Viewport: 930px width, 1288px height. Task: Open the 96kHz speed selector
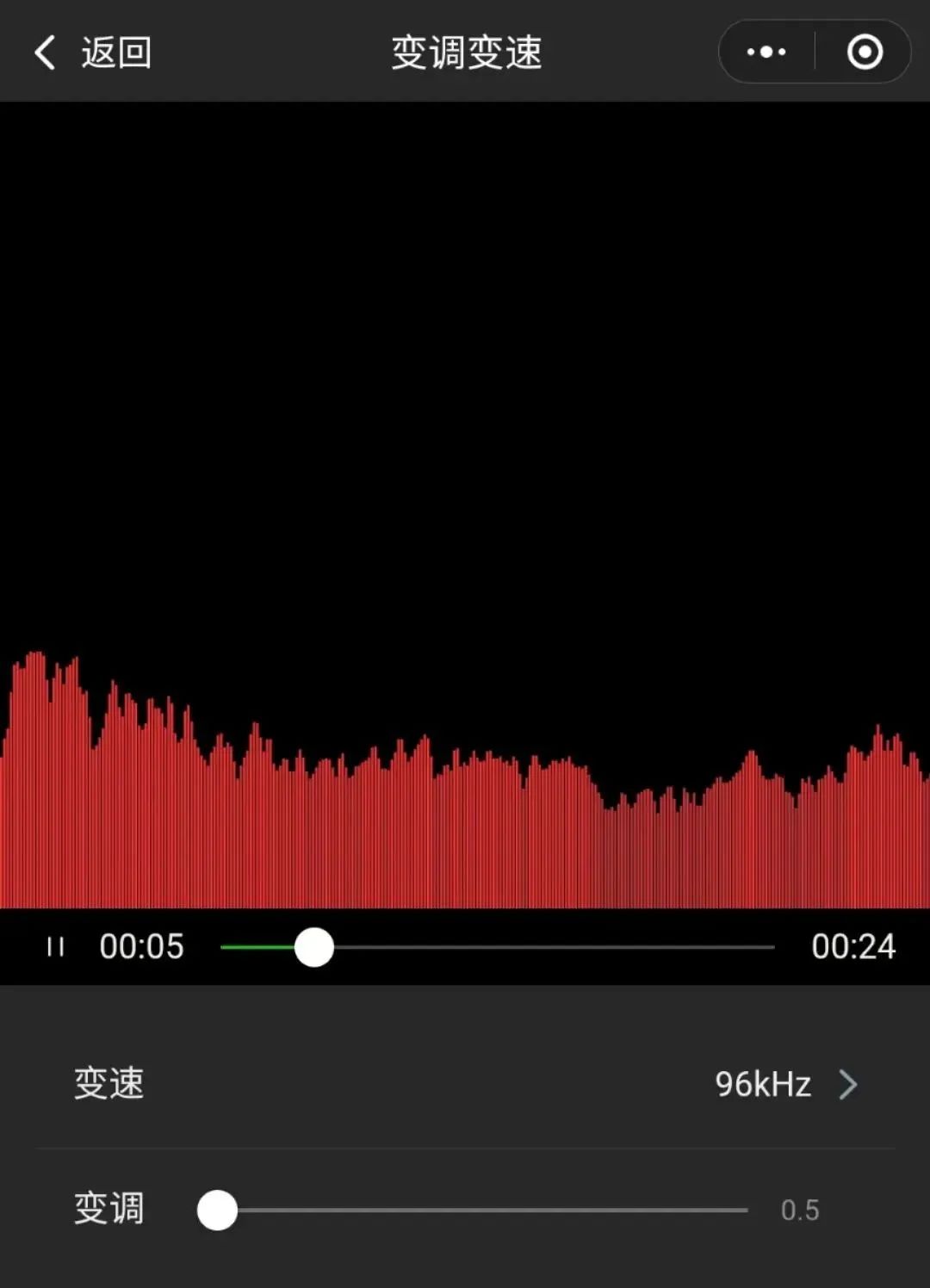tap(762, 1085)
